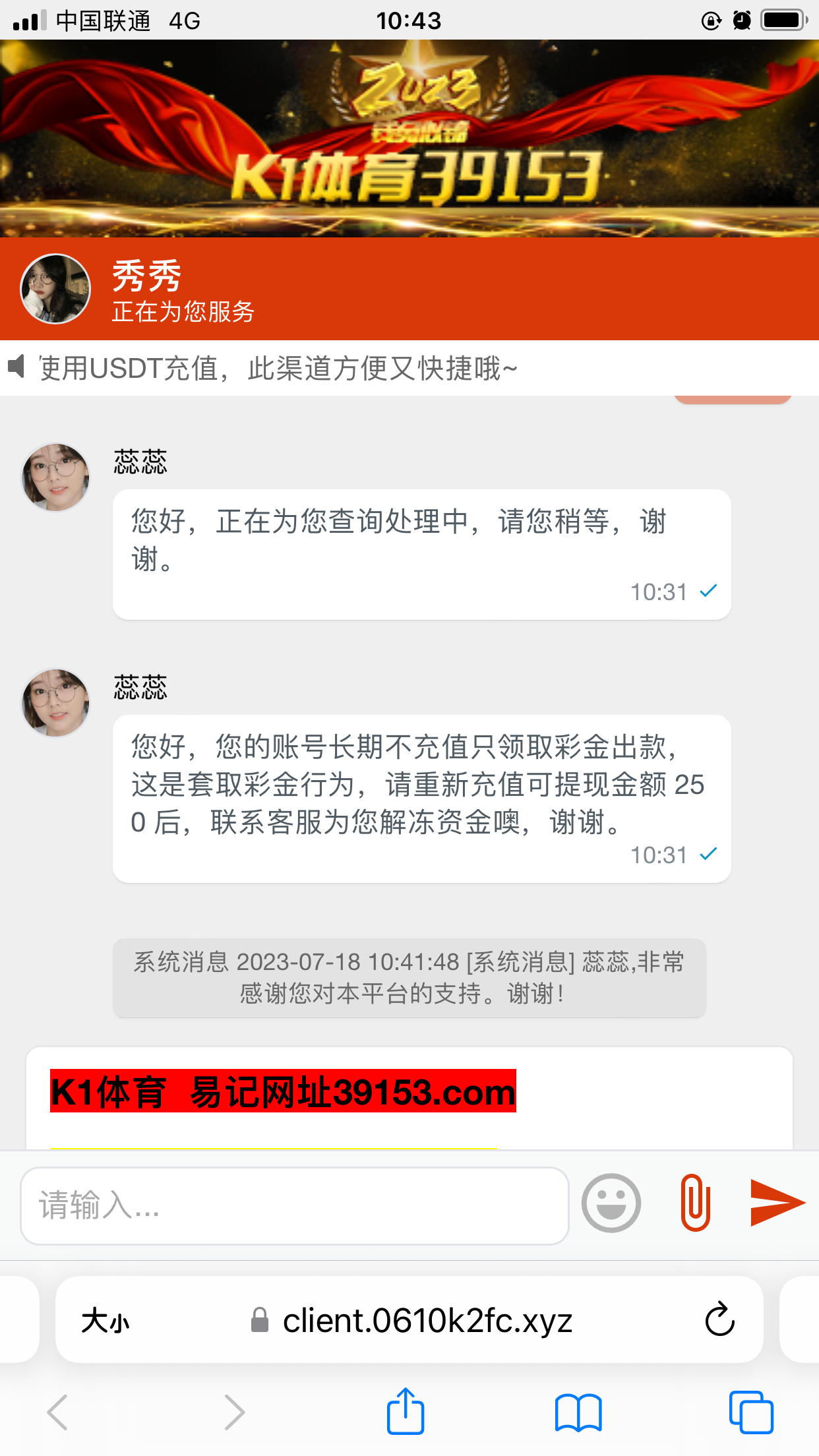Show all open Safari tabs

[x=751, y=1412]
